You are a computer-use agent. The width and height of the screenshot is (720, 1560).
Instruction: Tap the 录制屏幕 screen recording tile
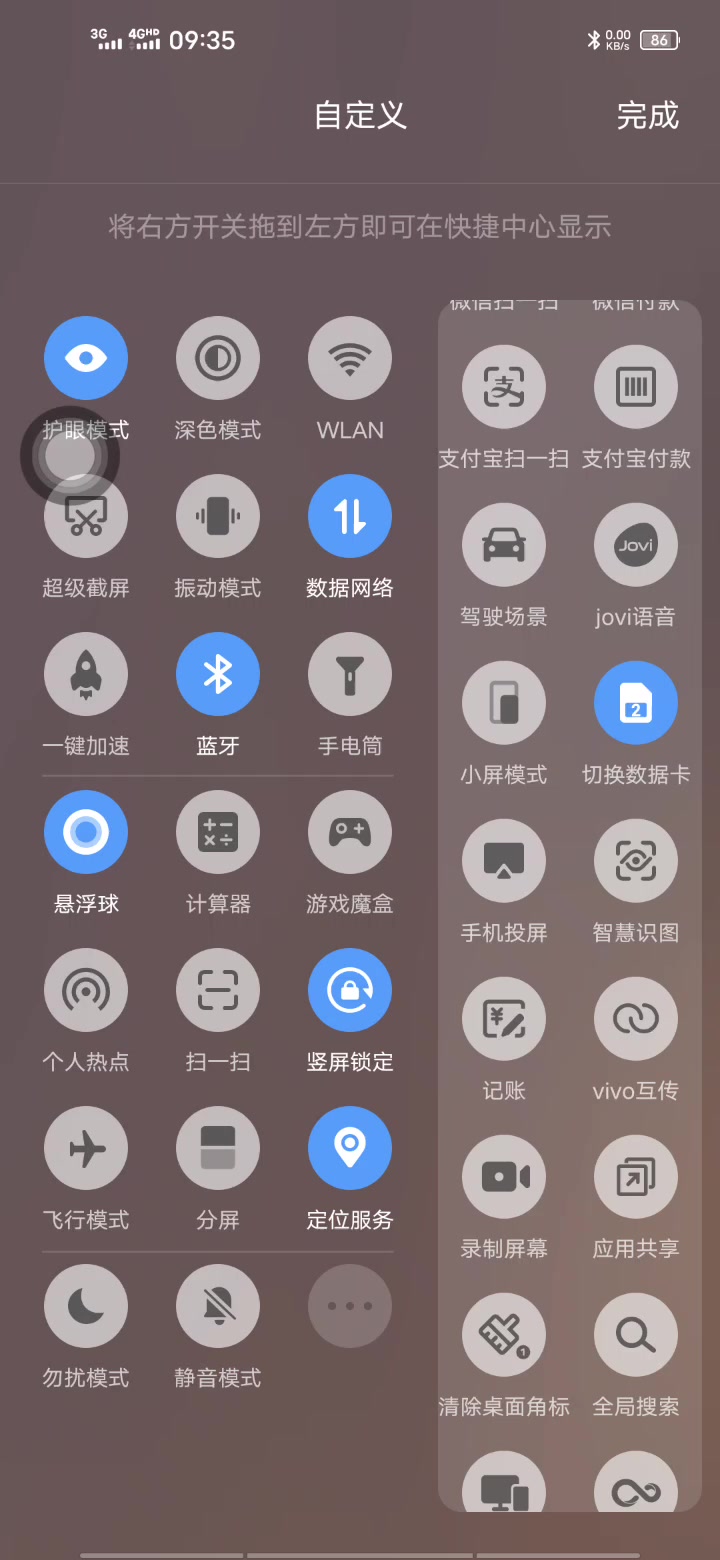point(504,1177)
